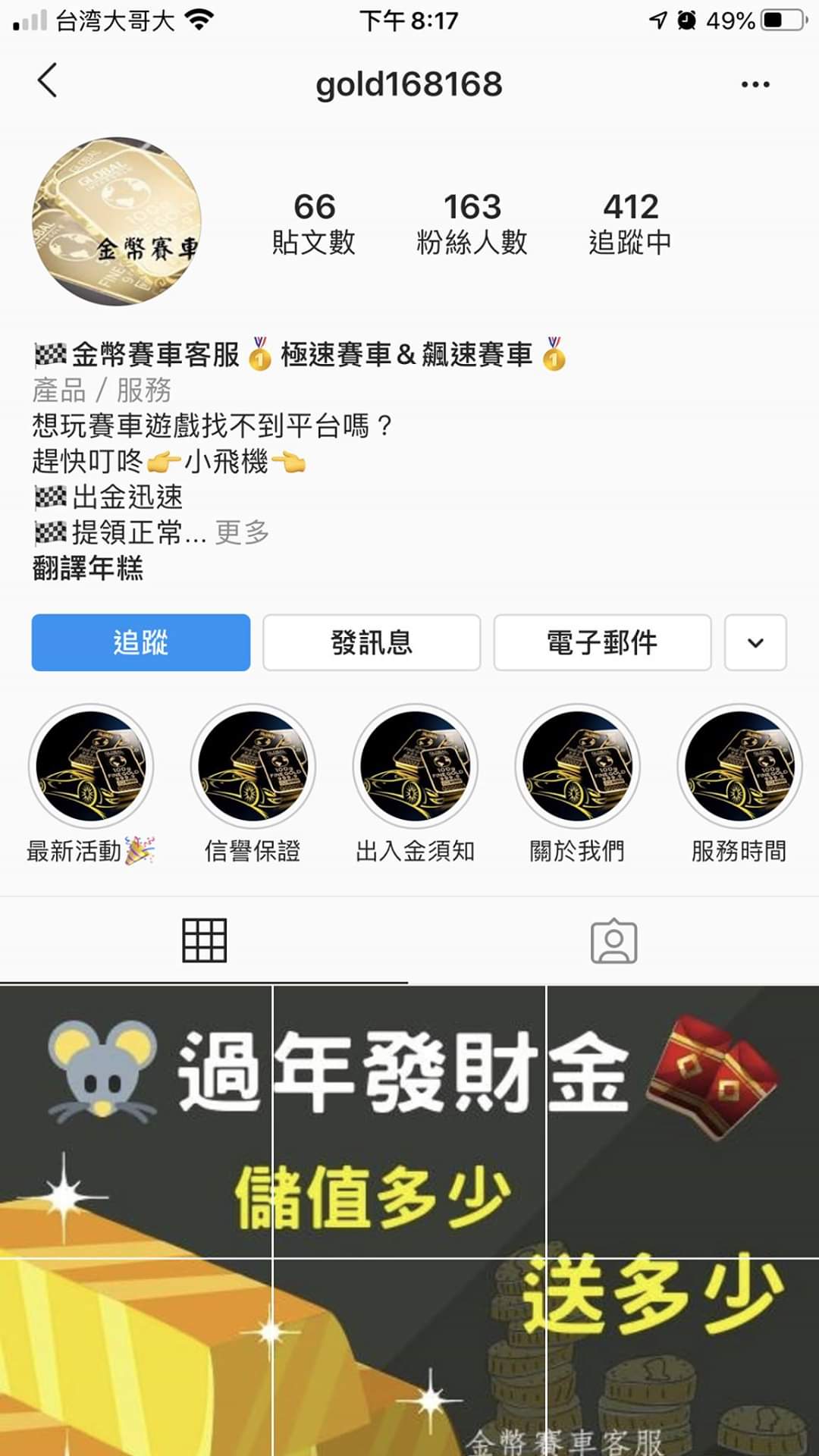Tap 翻譯年糕 to translate the bio
Image resolution: width=819 pixels, height=1456 pixels.
(x=88, y=568)
